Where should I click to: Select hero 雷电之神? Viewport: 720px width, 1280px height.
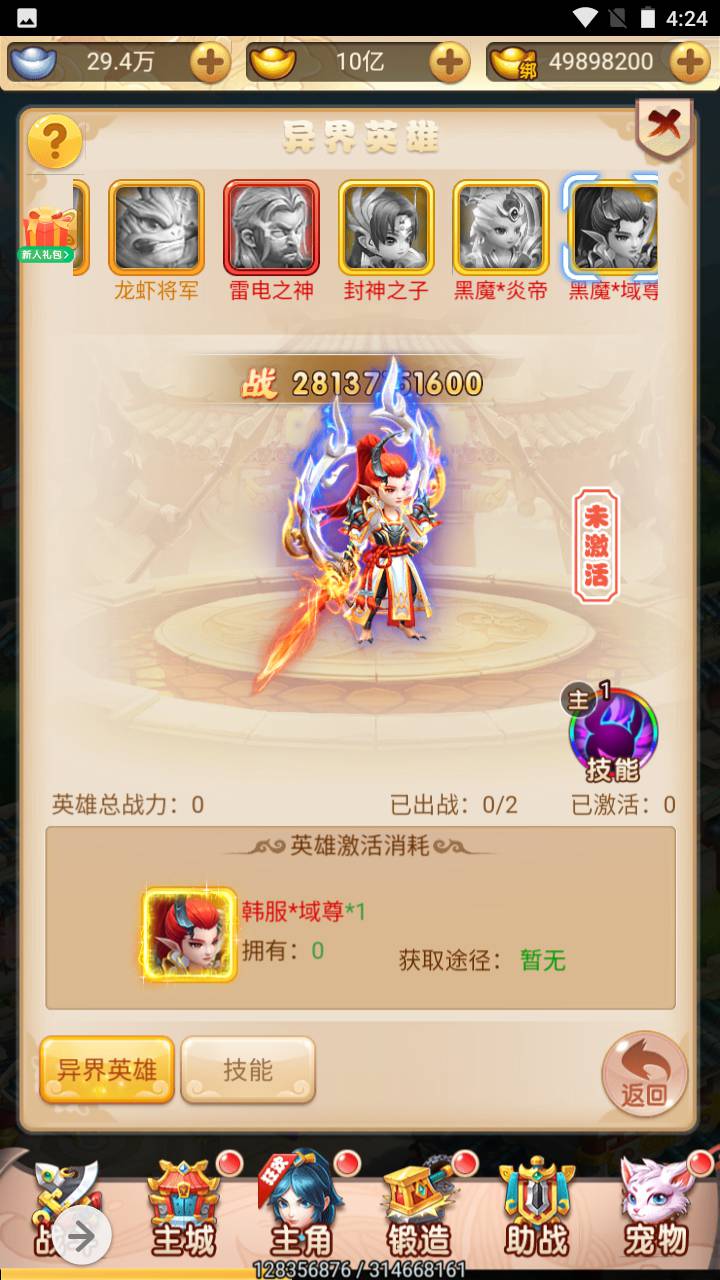[x=271, y=228]
